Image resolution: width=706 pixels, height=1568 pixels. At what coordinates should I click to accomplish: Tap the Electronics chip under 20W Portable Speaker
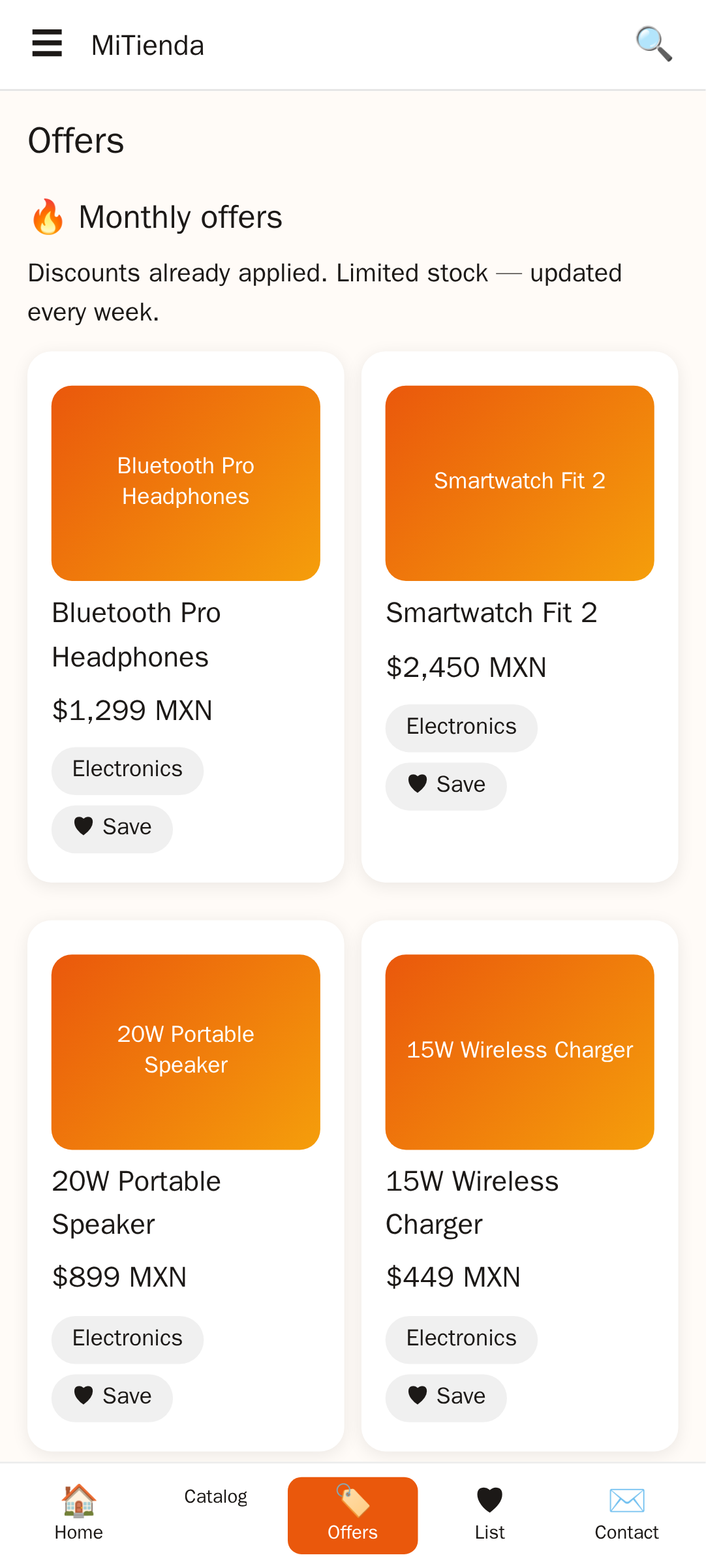click(x=128, y=1340)
